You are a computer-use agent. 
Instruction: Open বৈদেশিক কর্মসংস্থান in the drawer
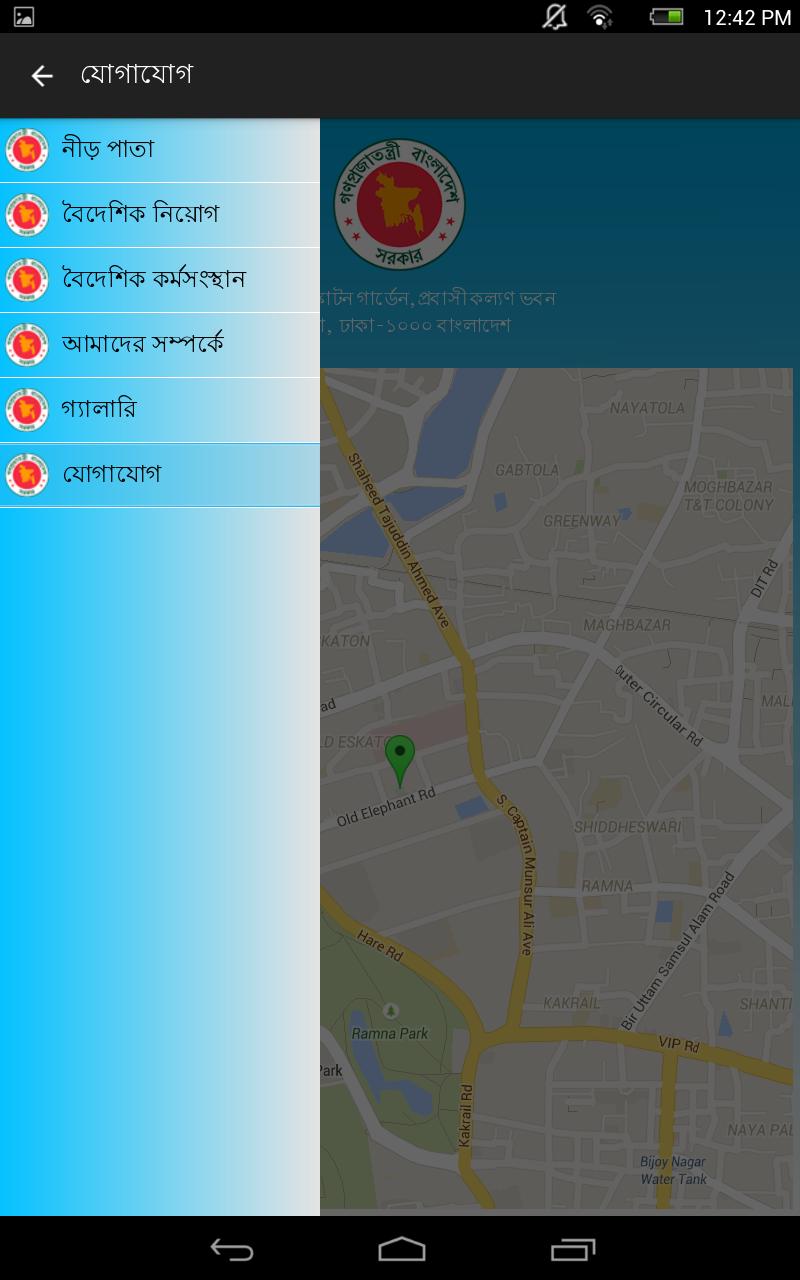(160, 279)
